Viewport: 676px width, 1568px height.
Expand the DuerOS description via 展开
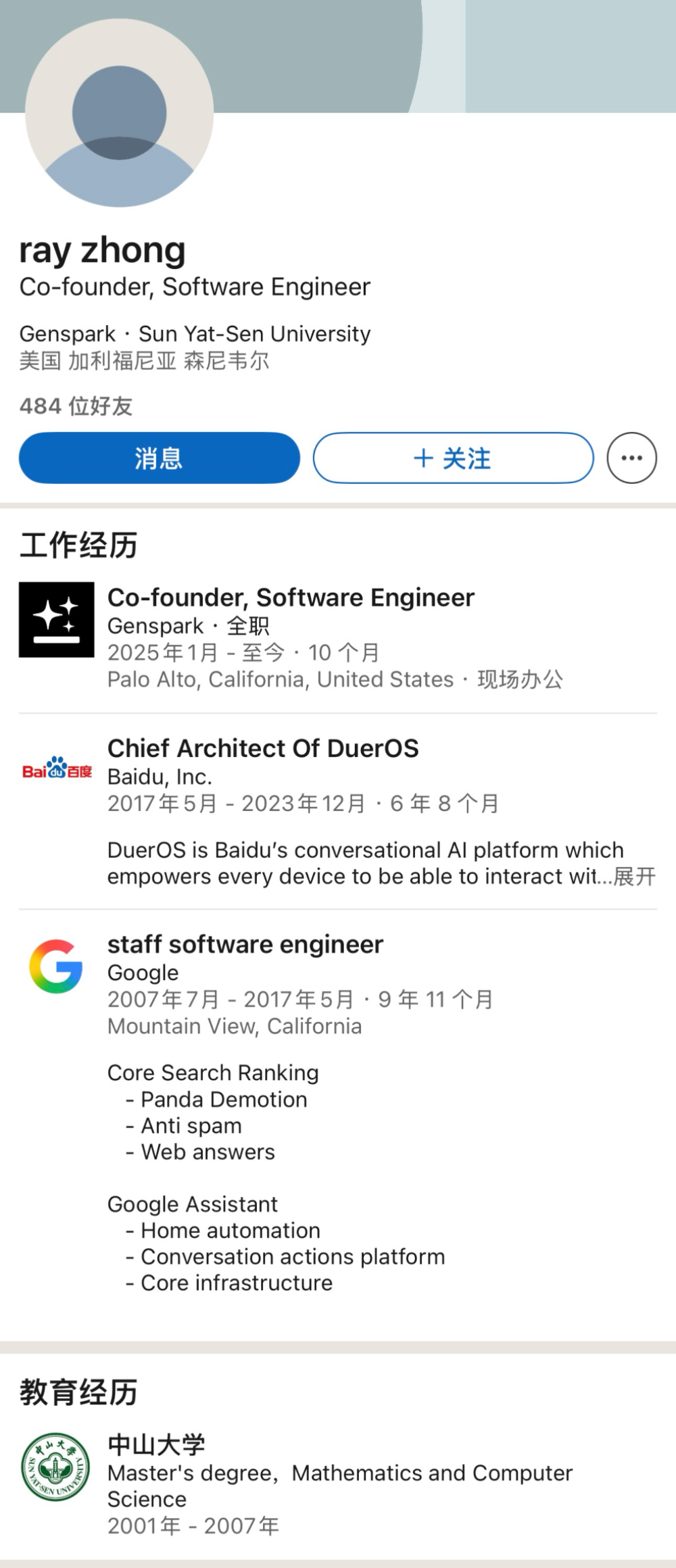633,877
